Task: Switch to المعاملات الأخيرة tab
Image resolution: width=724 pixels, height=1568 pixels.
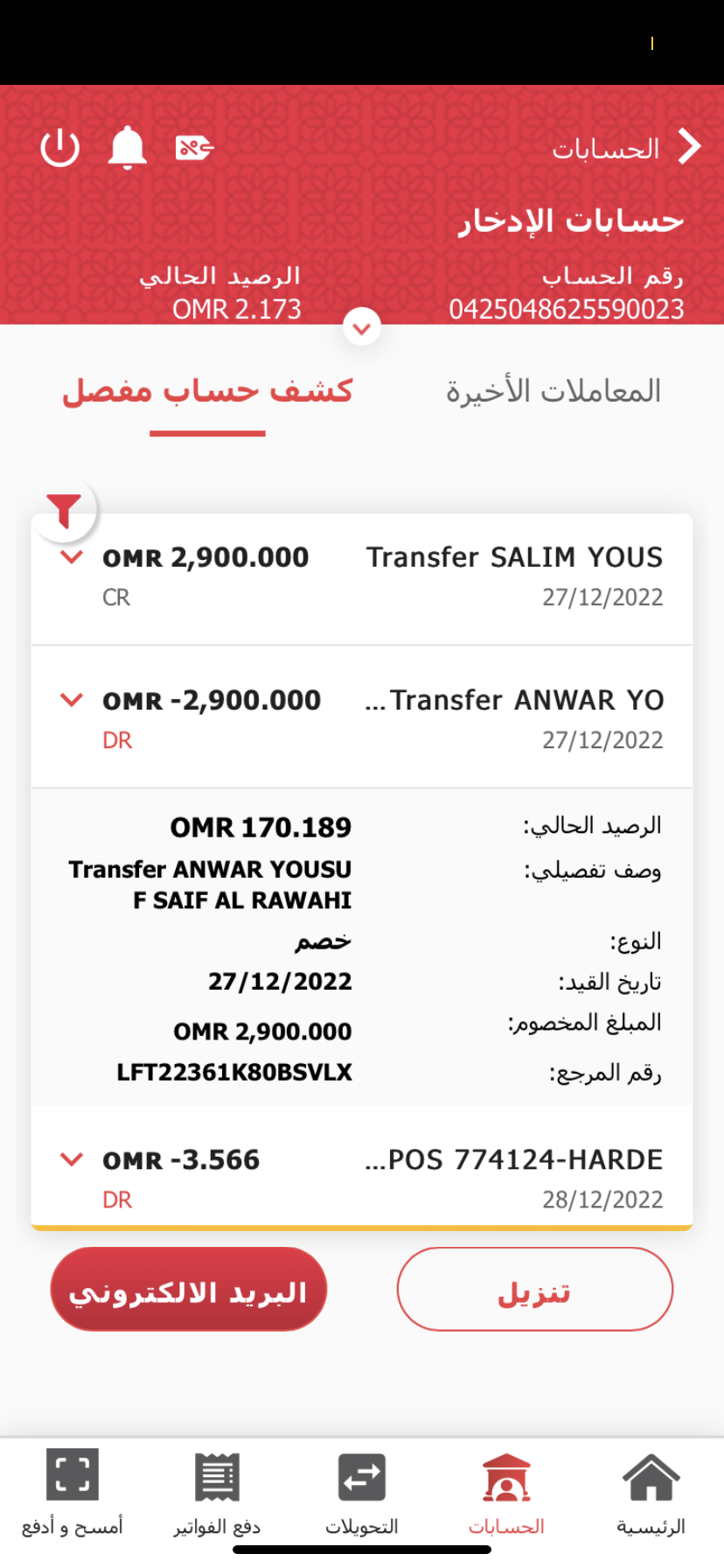Action: 553,391
